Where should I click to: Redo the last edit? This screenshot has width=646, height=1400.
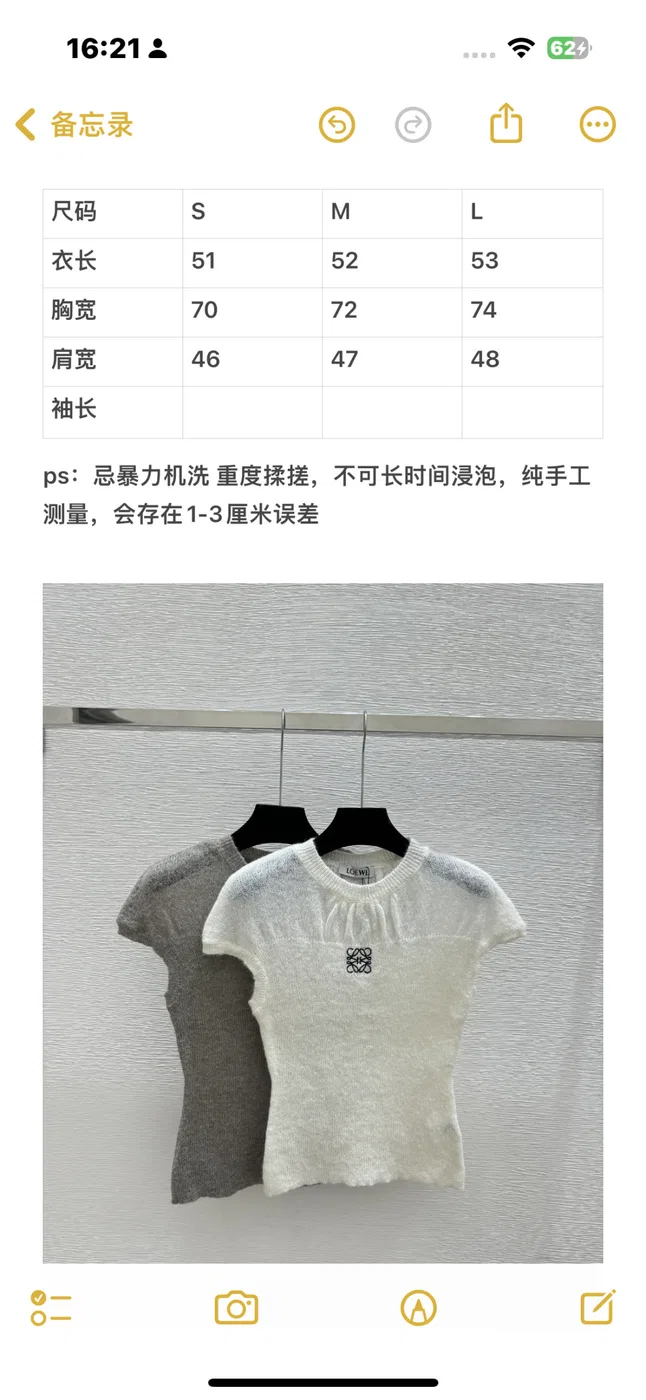[413, 125]
